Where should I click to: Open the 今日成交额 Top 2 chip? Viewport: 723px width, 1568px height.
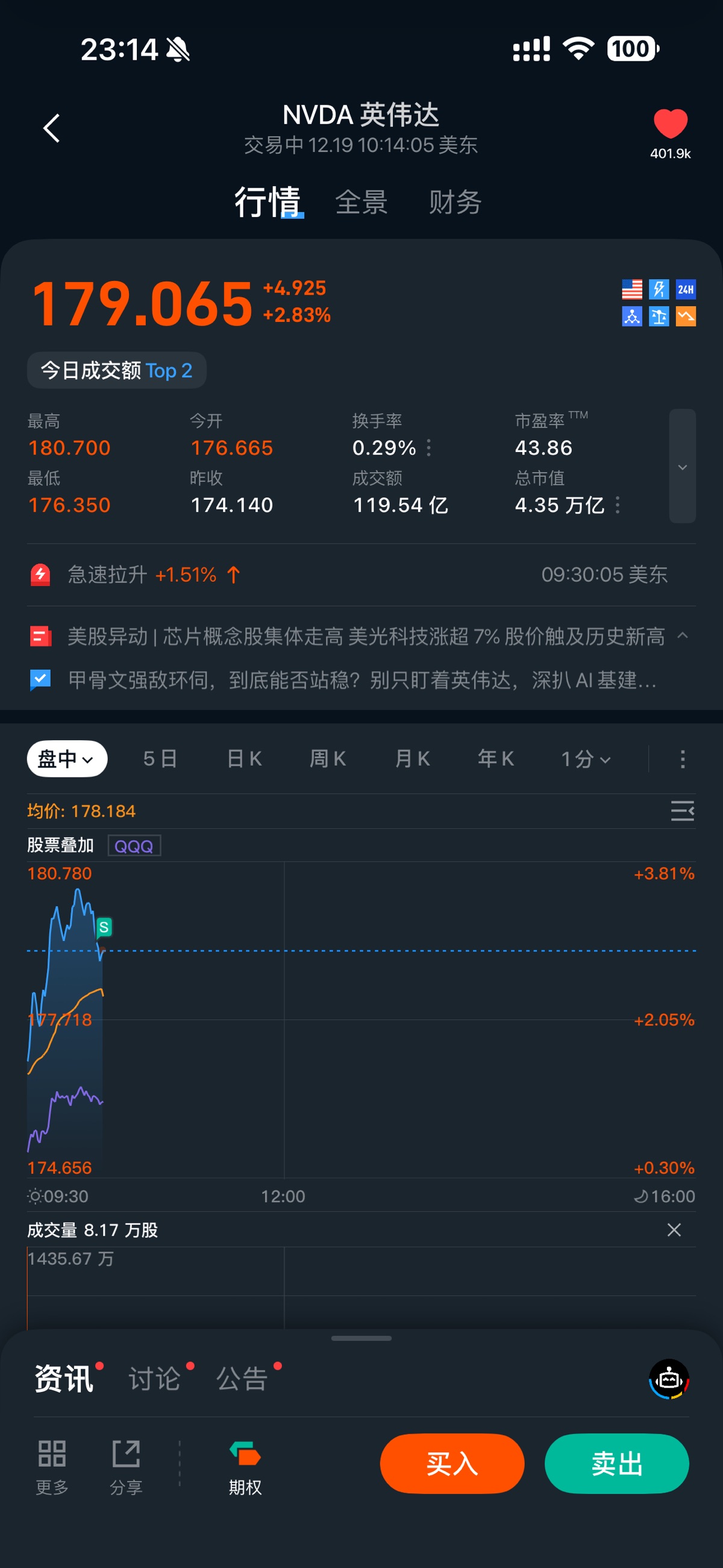tap(117, 370)
